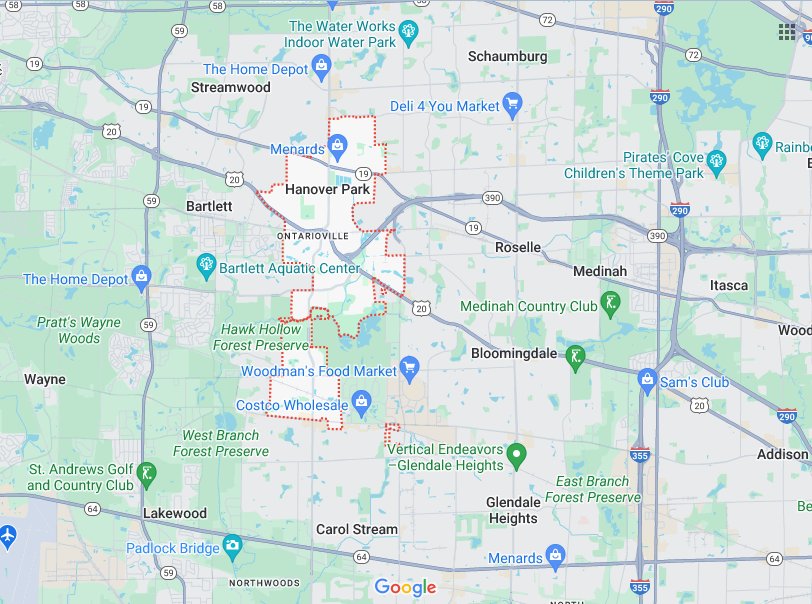Open the Sam's Club pin
Viewport: 812px width, 604px height.
(647, 379)
